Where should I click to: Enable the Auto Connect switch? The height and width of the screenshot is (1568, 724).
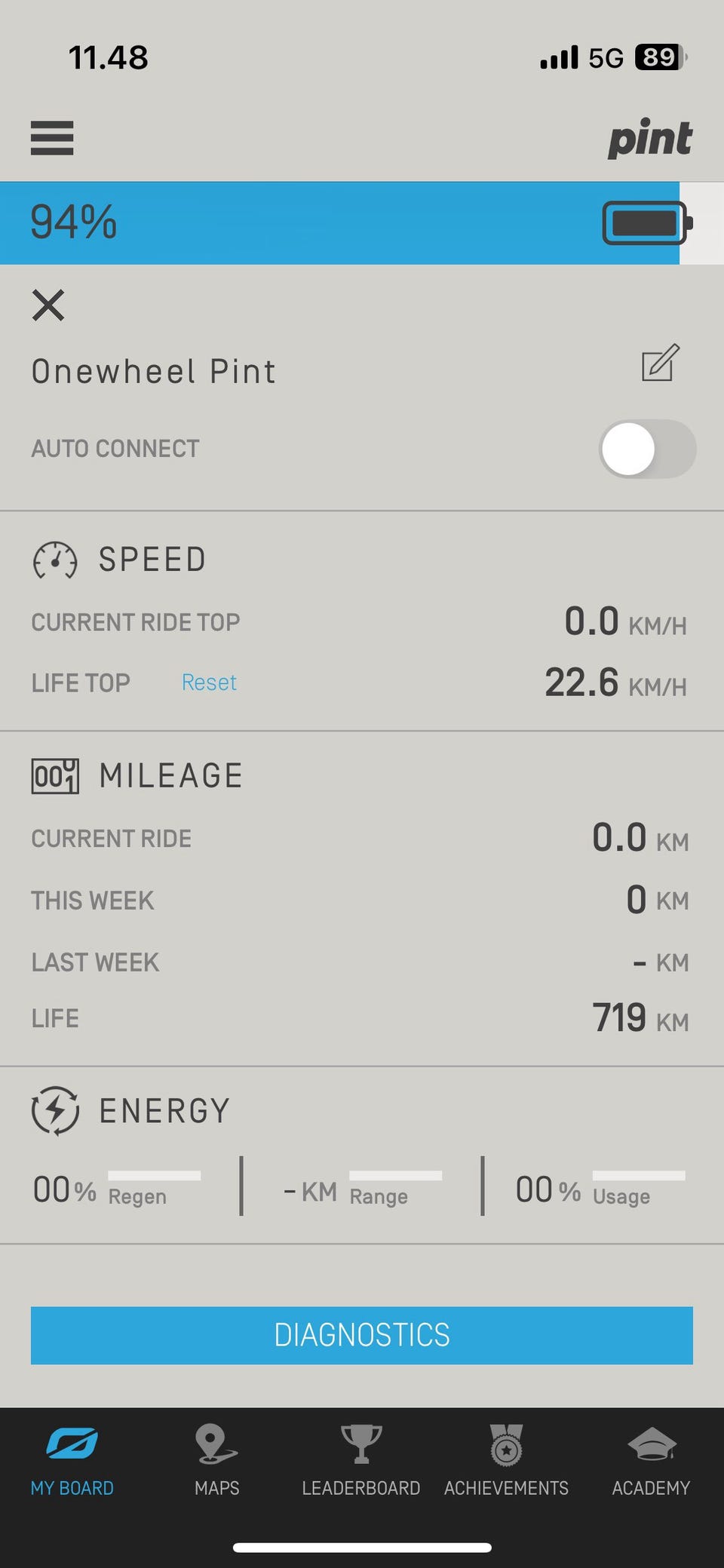647,449
